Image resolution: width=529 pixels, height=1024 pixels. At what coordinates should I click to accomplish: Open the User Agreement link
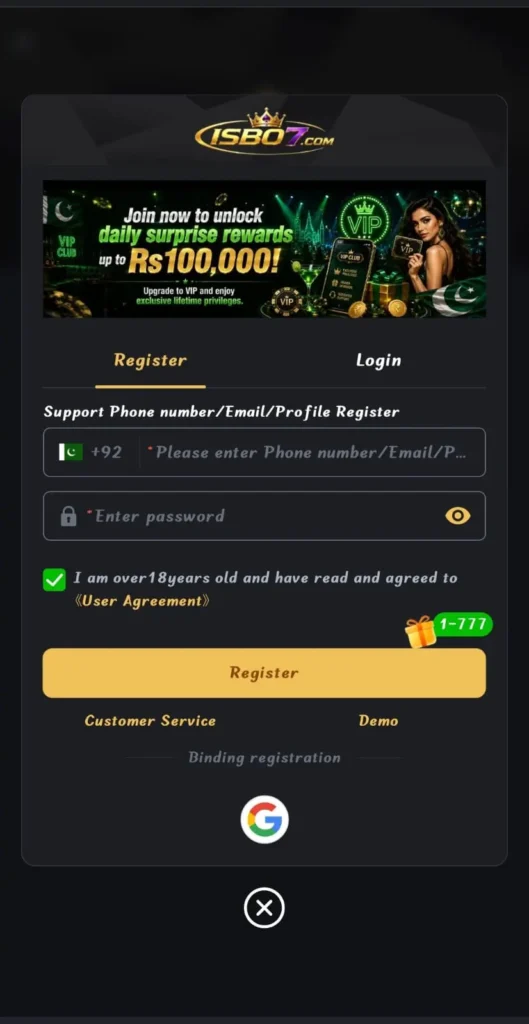point(142,601)
